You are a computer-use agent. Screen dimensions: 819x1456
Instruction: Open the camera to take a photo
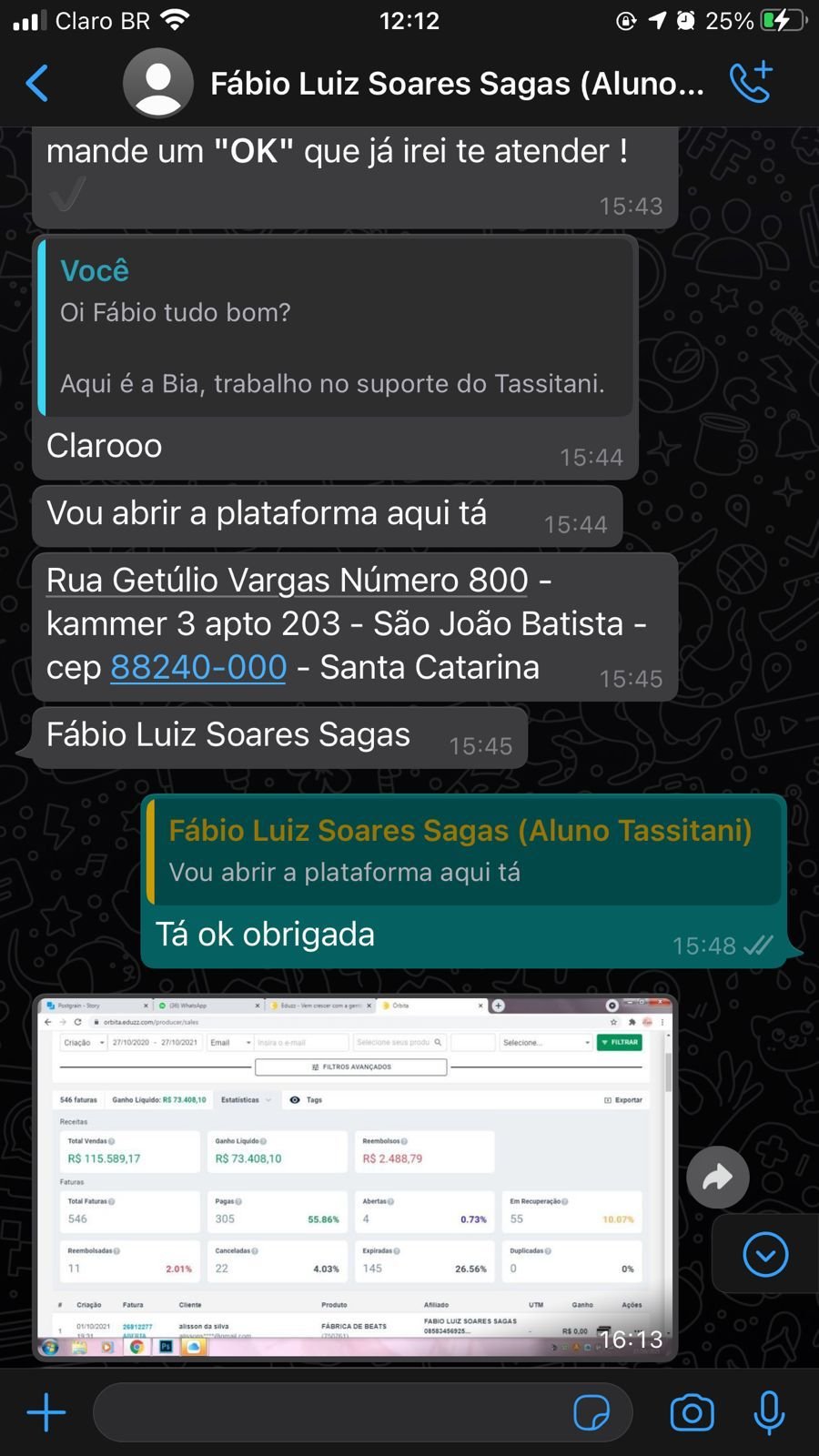[692, 1412]
